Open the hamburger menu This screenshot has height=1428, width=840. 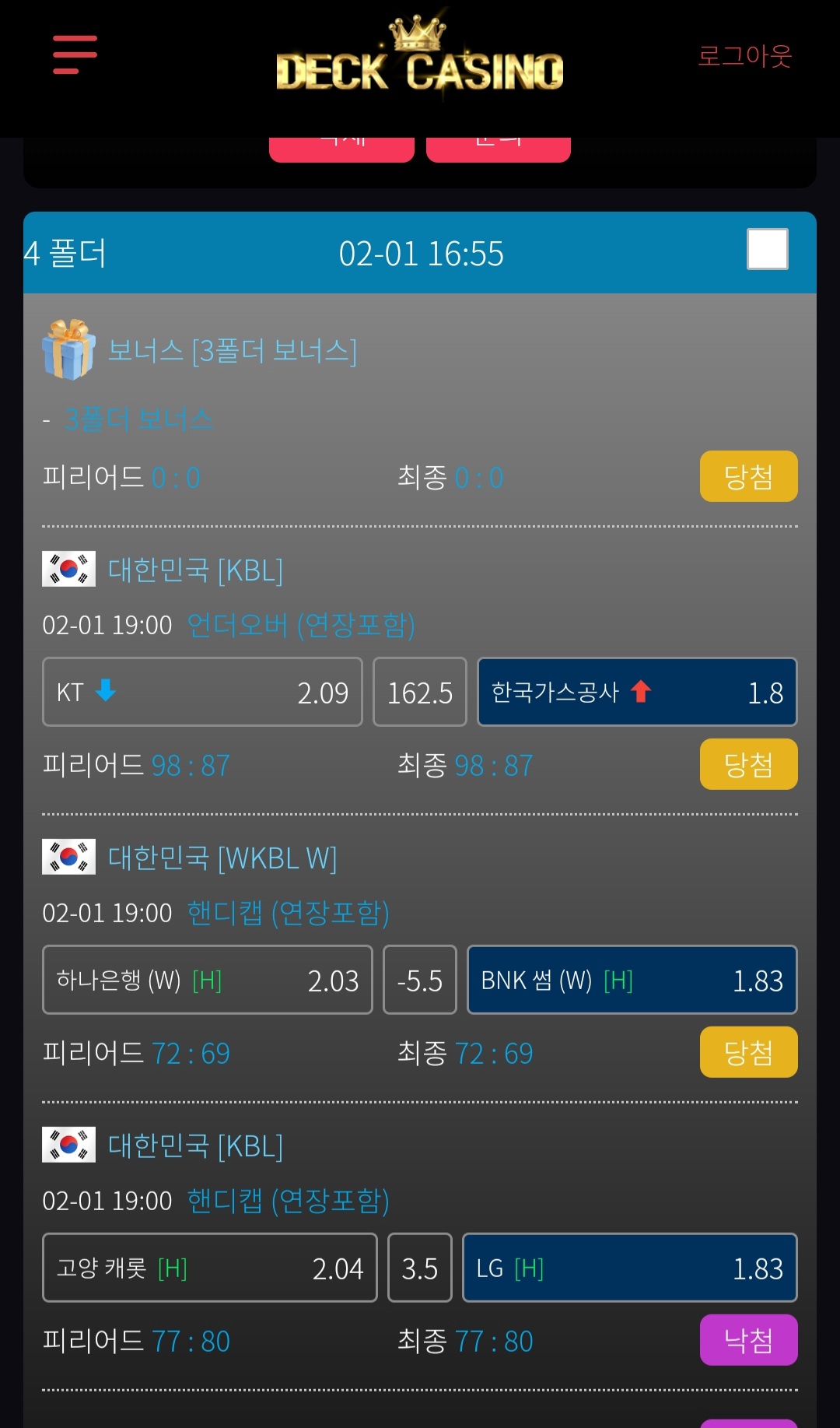tap(75, 54)
